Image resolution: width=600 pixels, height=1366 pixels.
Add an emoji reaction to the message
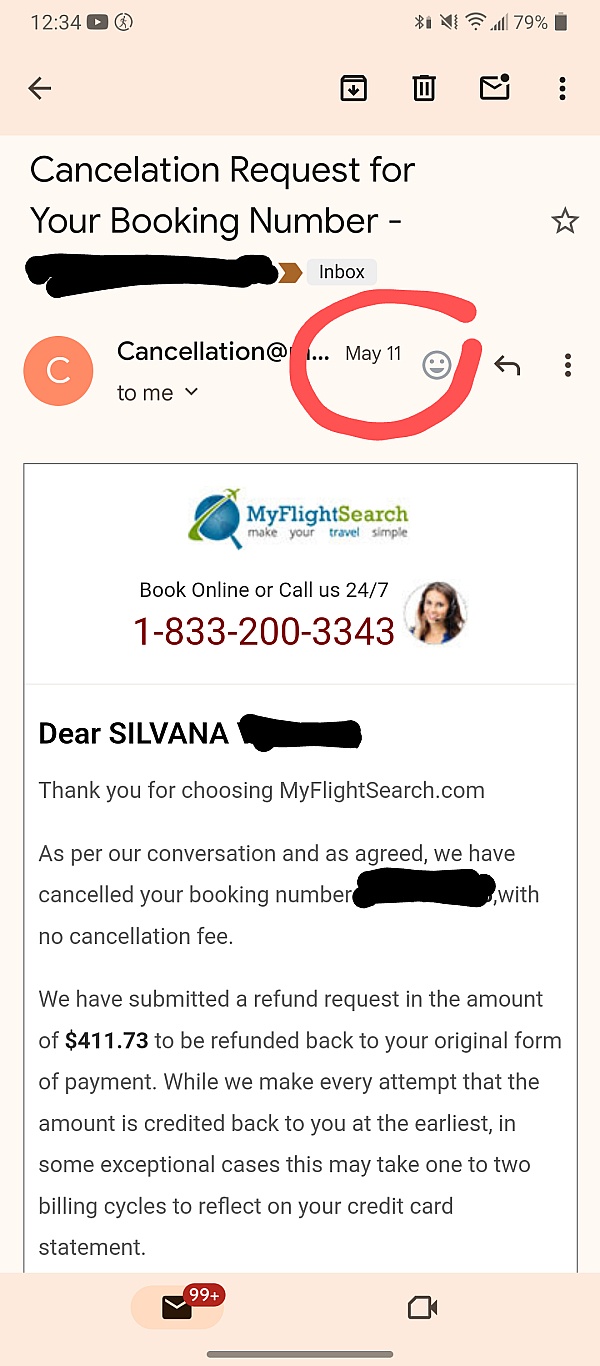[x=436, y=366]
